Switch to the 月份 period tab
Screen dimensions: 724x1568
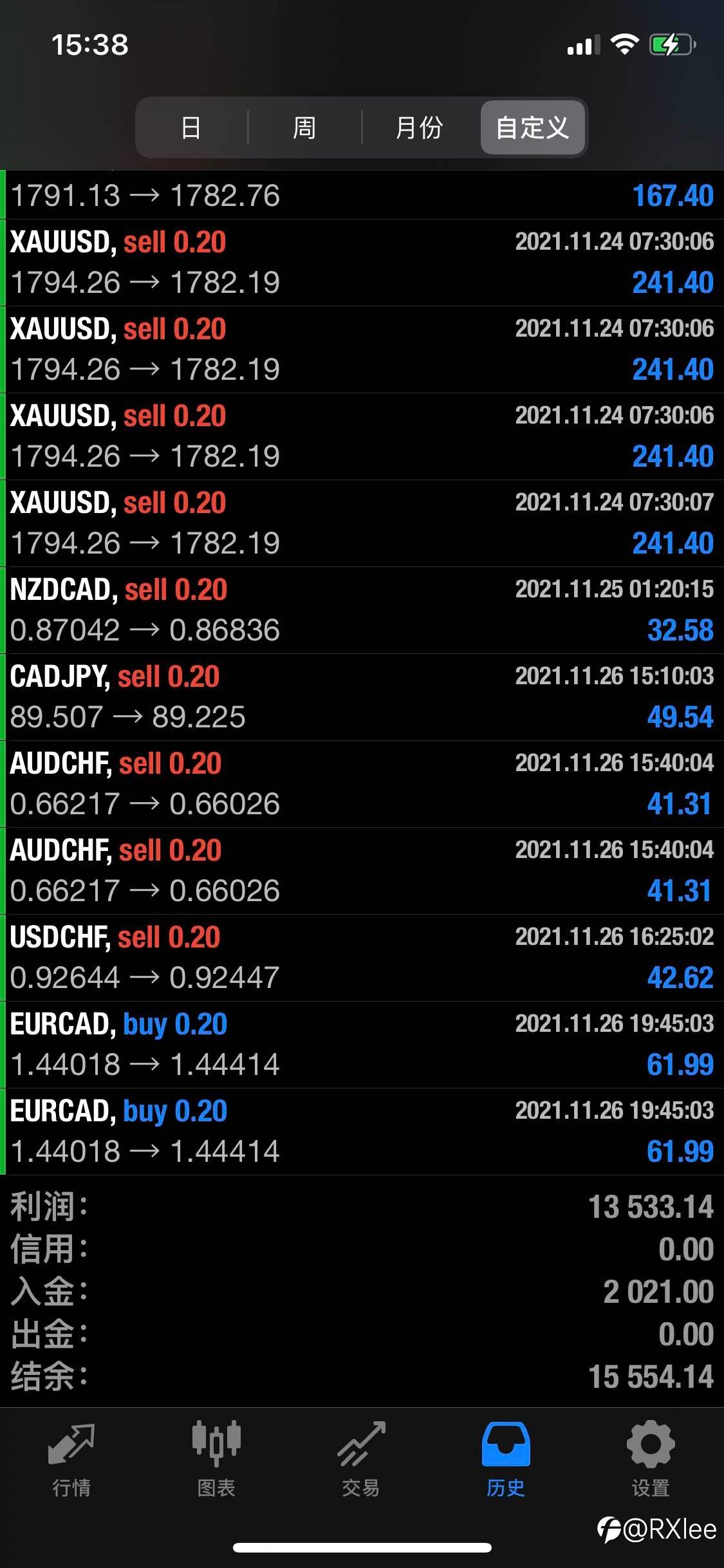click(419, 127)
